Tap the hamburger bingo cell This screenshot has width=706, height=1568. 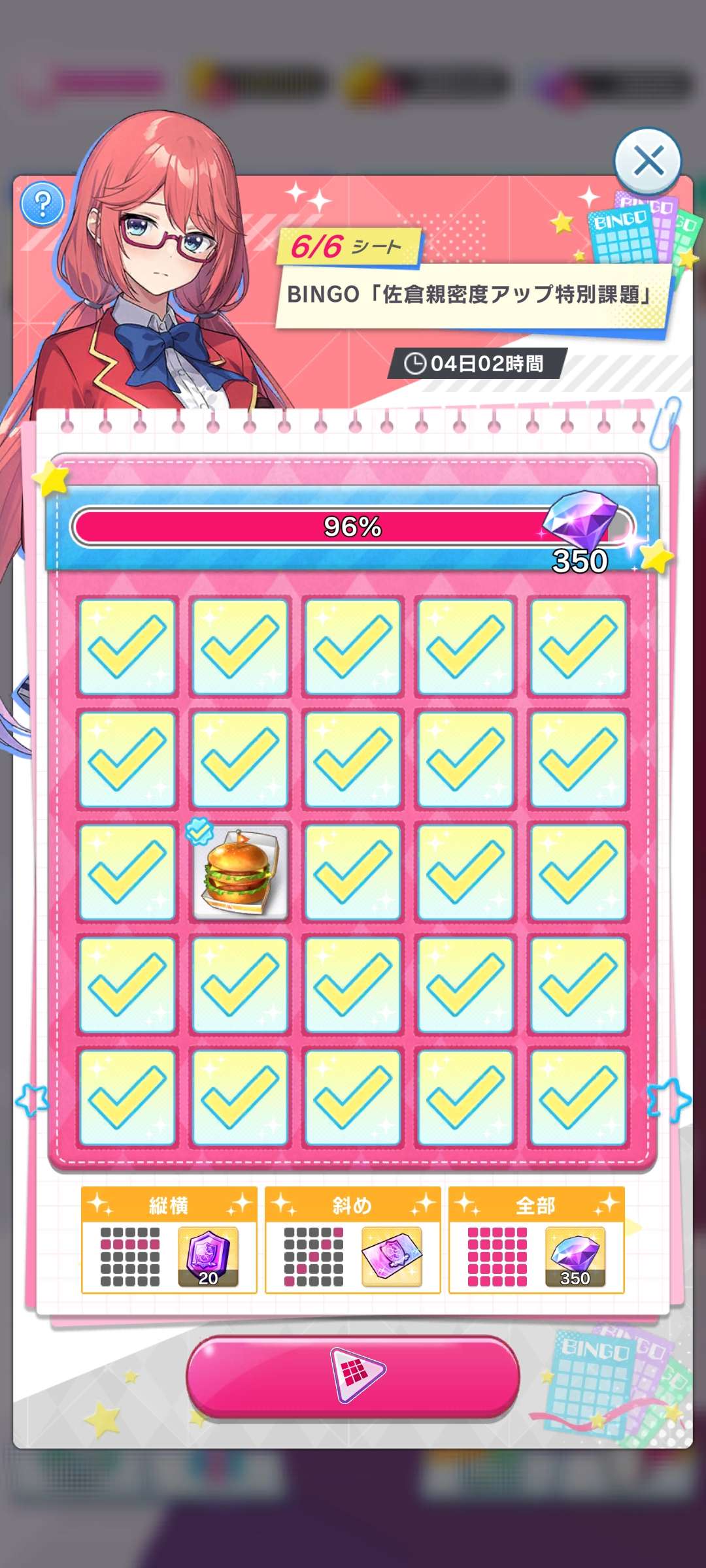[240, 872]
